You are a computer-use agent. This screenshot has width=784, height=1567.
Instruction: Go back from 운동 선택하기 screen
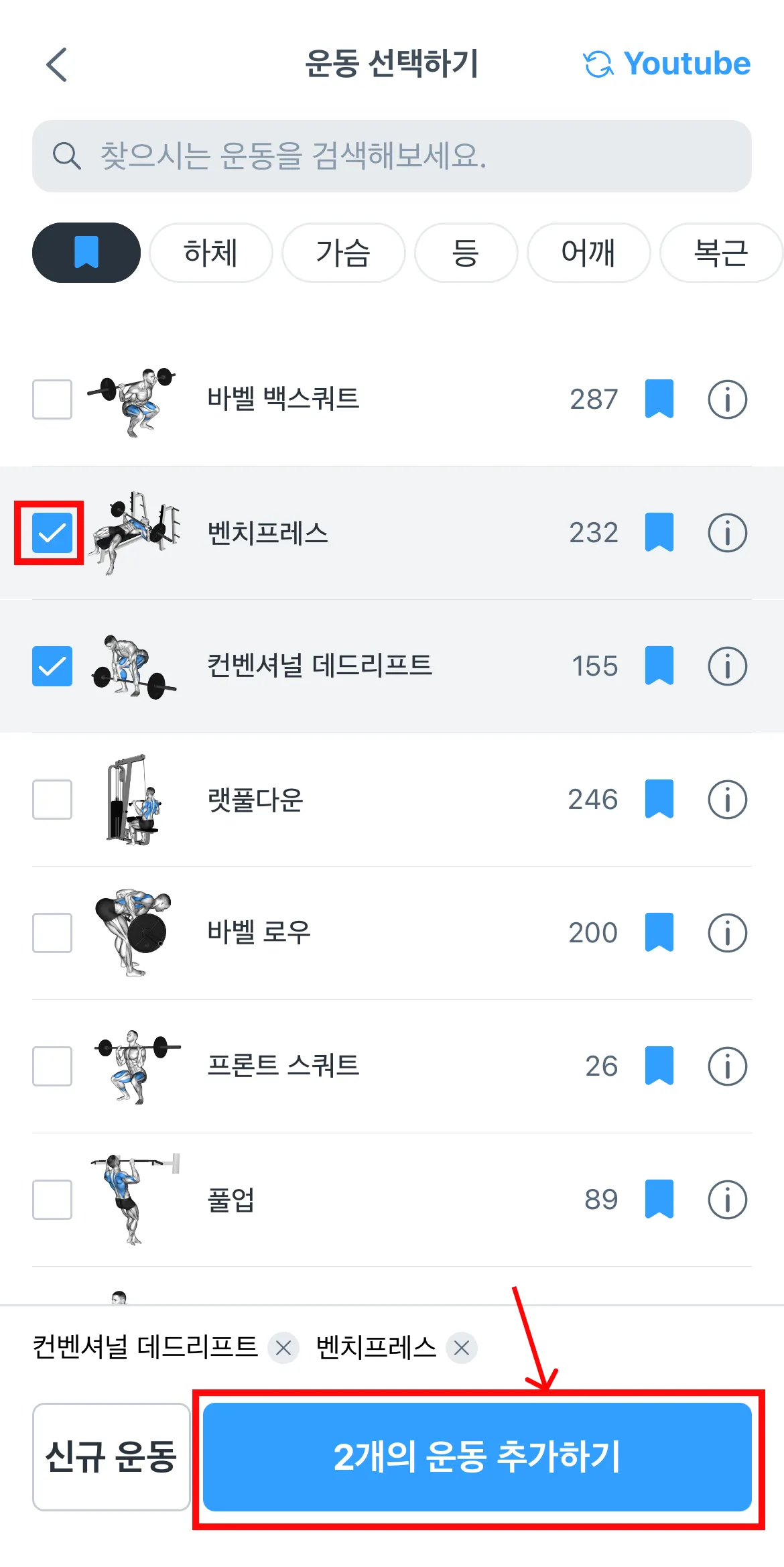[58, 64]
